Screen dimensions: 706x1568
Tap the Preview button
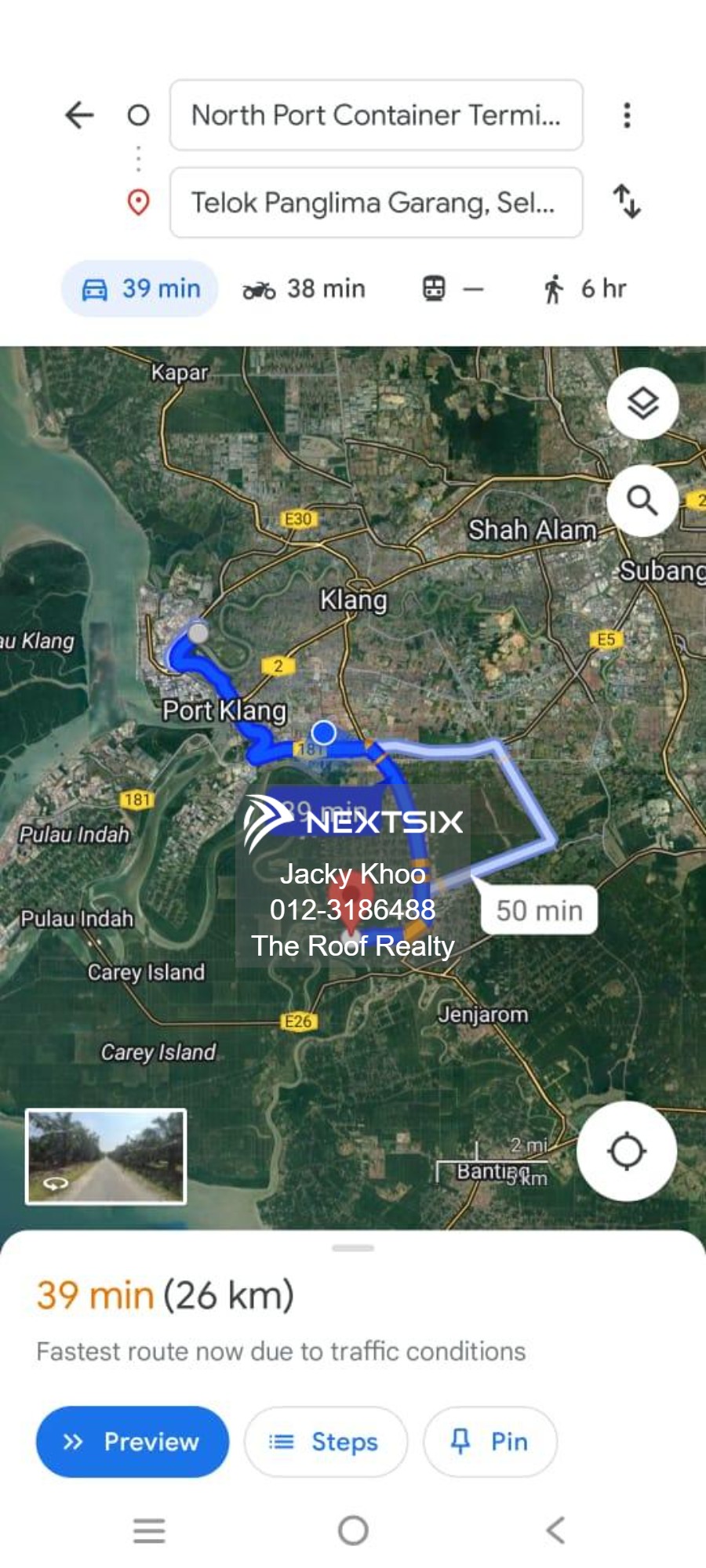click(132, 1441)
